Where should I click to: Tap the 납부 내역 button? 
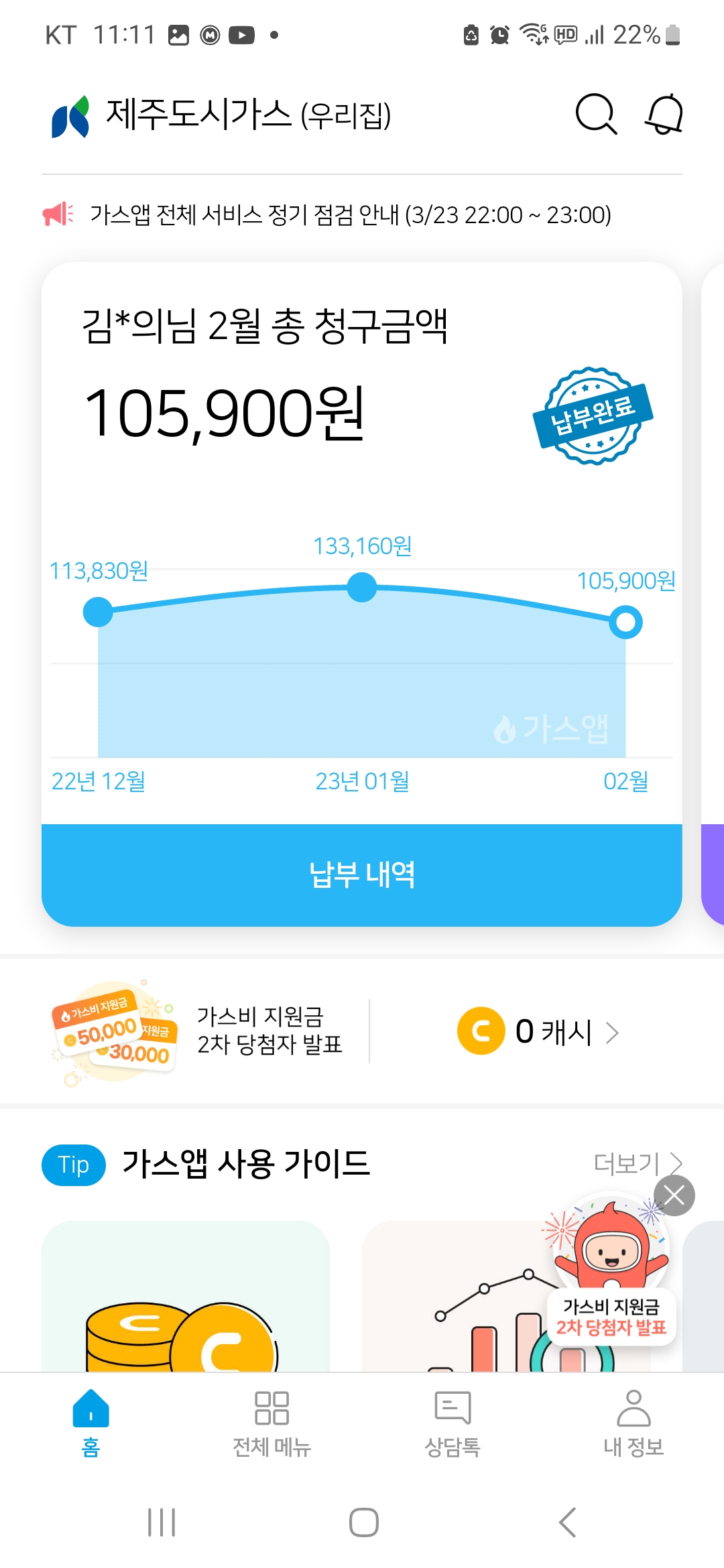pyautogui.click(x=362, y=874)
